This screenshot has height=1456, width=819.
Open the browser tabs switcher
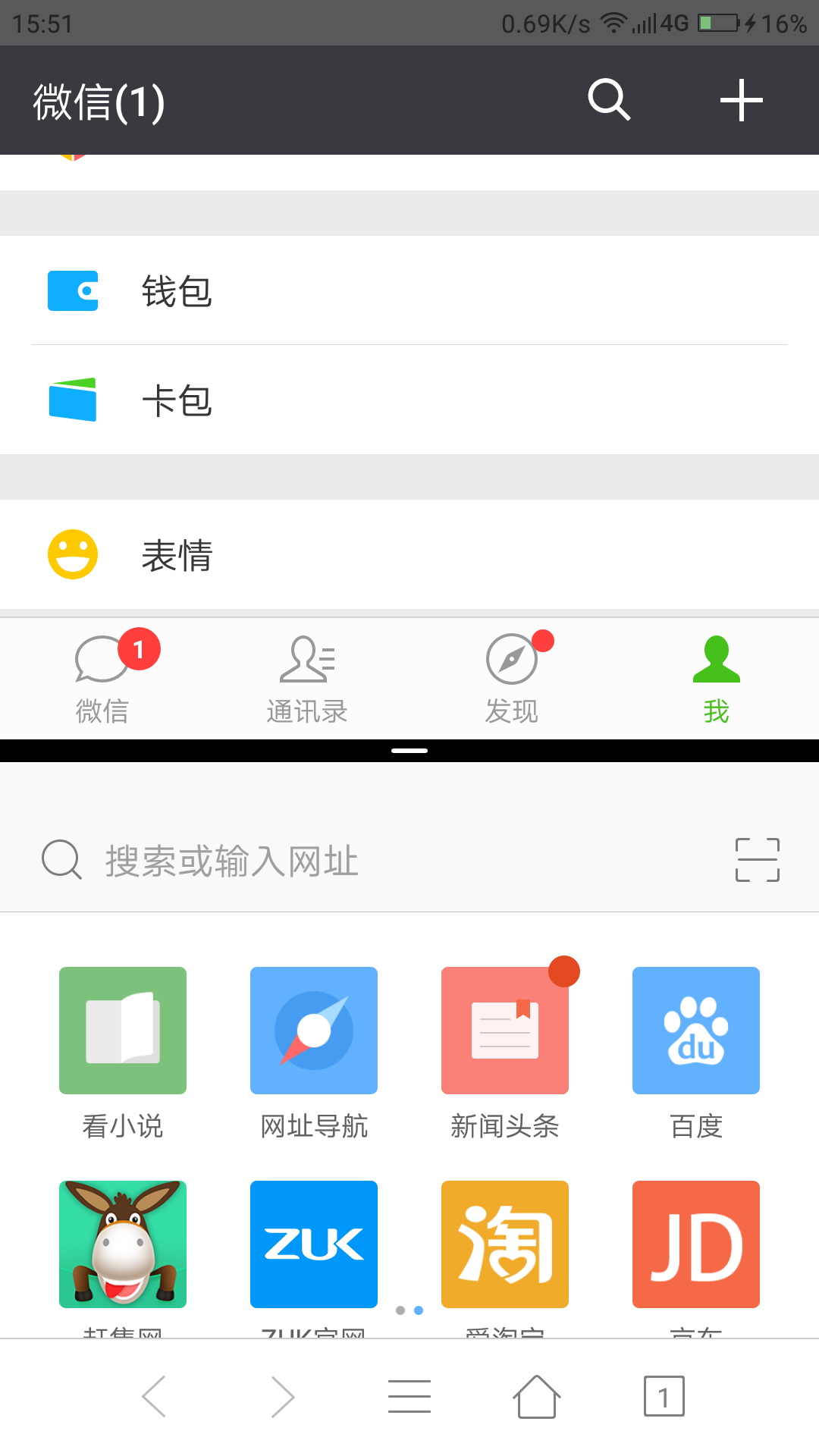pos(664,1396)
